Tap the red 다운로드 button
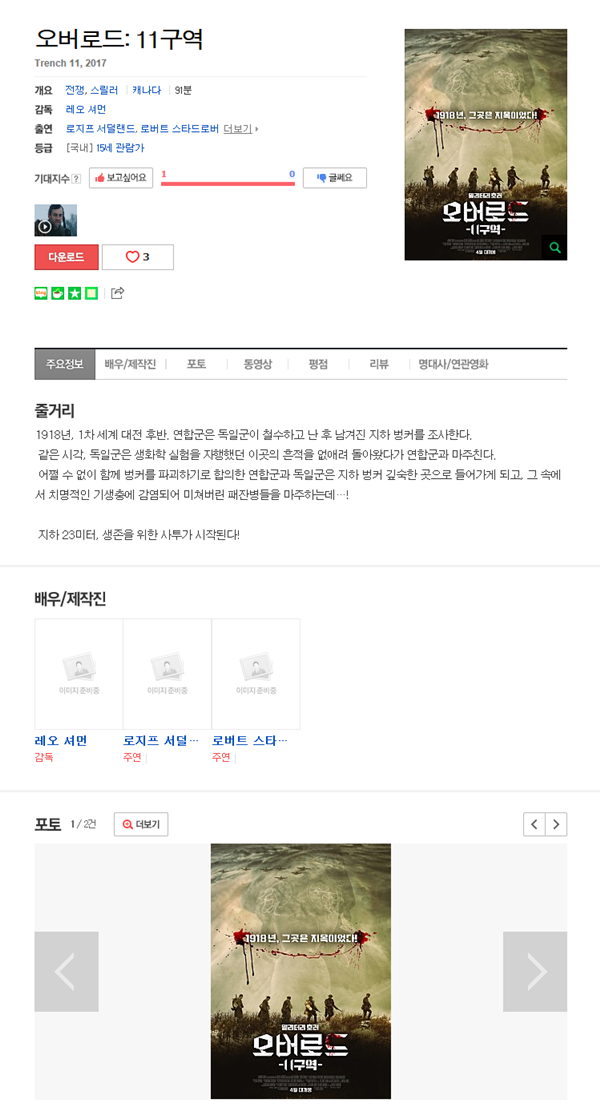Screen dimensions: 600x1111 (67, 256)
